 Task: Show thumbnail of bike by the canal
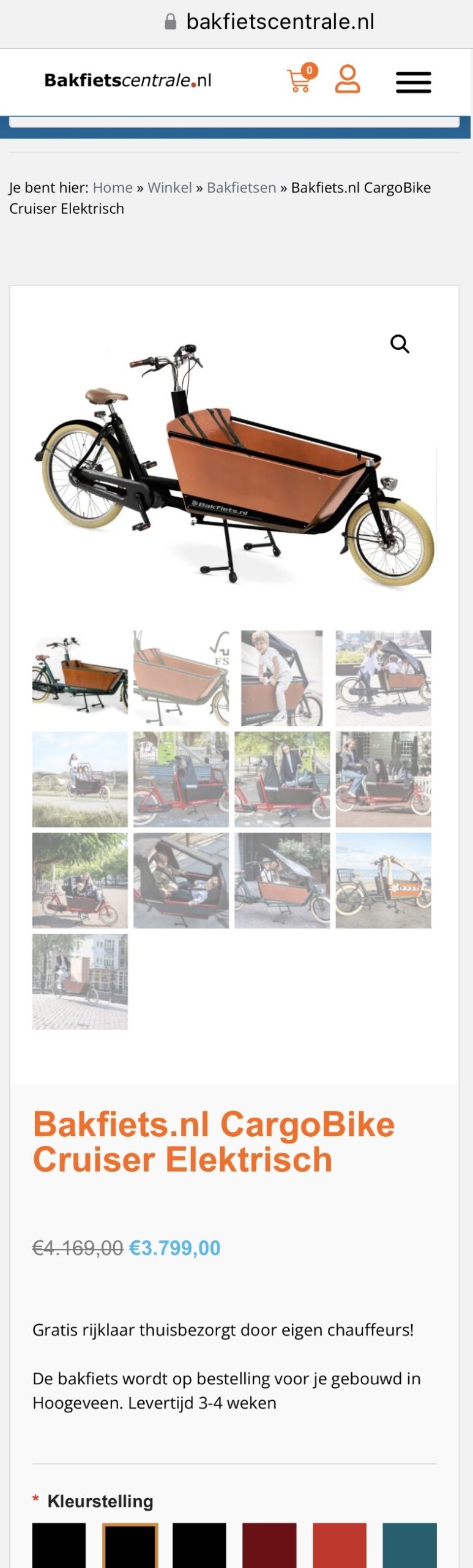click(80, 981)
